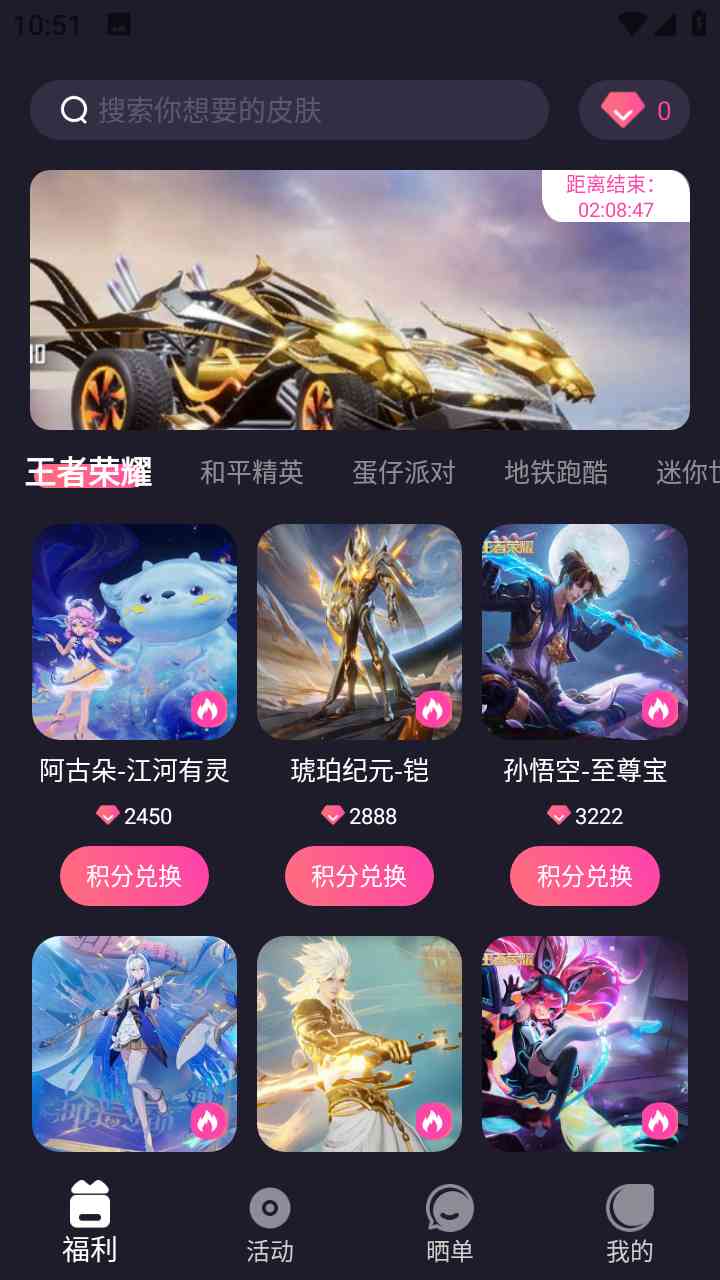
Task: Switch to the 和平精英 tab
Action: 251,472
